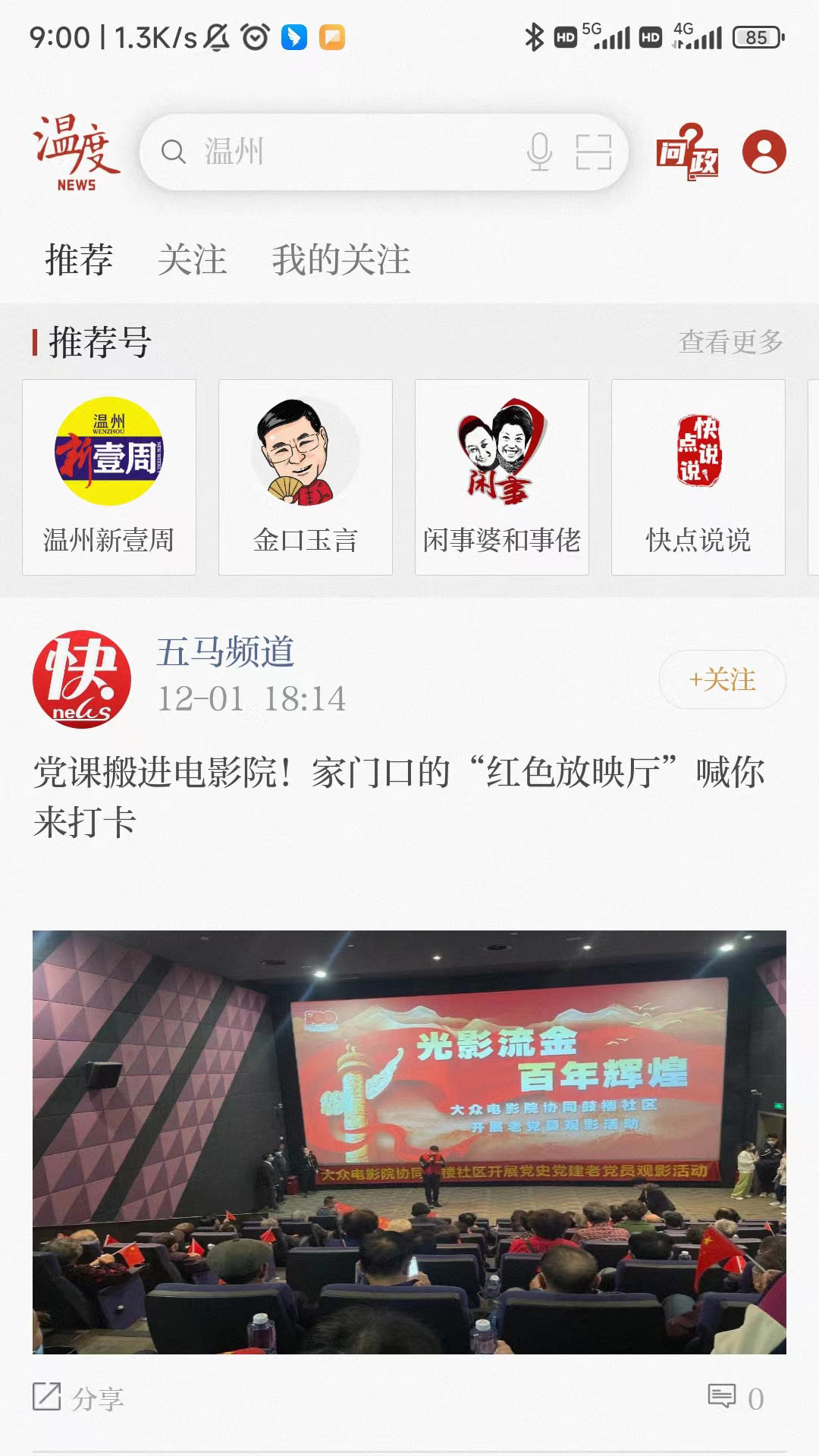Open the user profile icon
The width and height of the screenshot is (819, 1456).
click(764, 152)
